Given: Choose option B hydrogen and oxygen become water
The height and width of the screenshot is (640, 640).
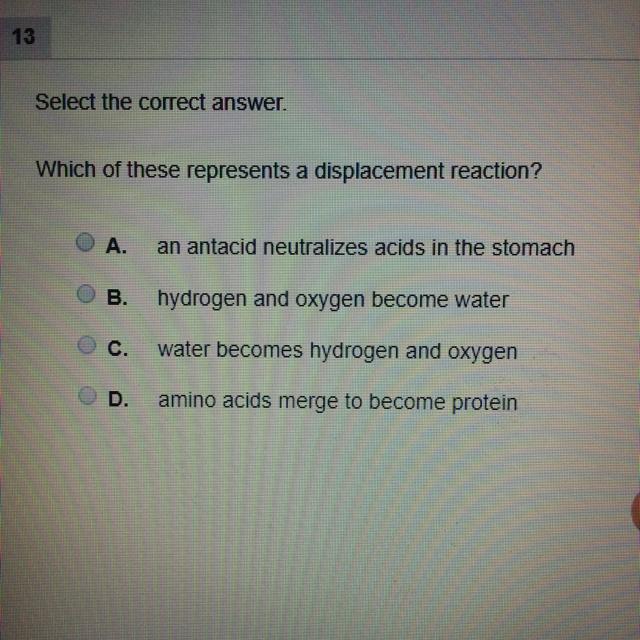Looking at the screenshot, I should click(x=87, y=295).
